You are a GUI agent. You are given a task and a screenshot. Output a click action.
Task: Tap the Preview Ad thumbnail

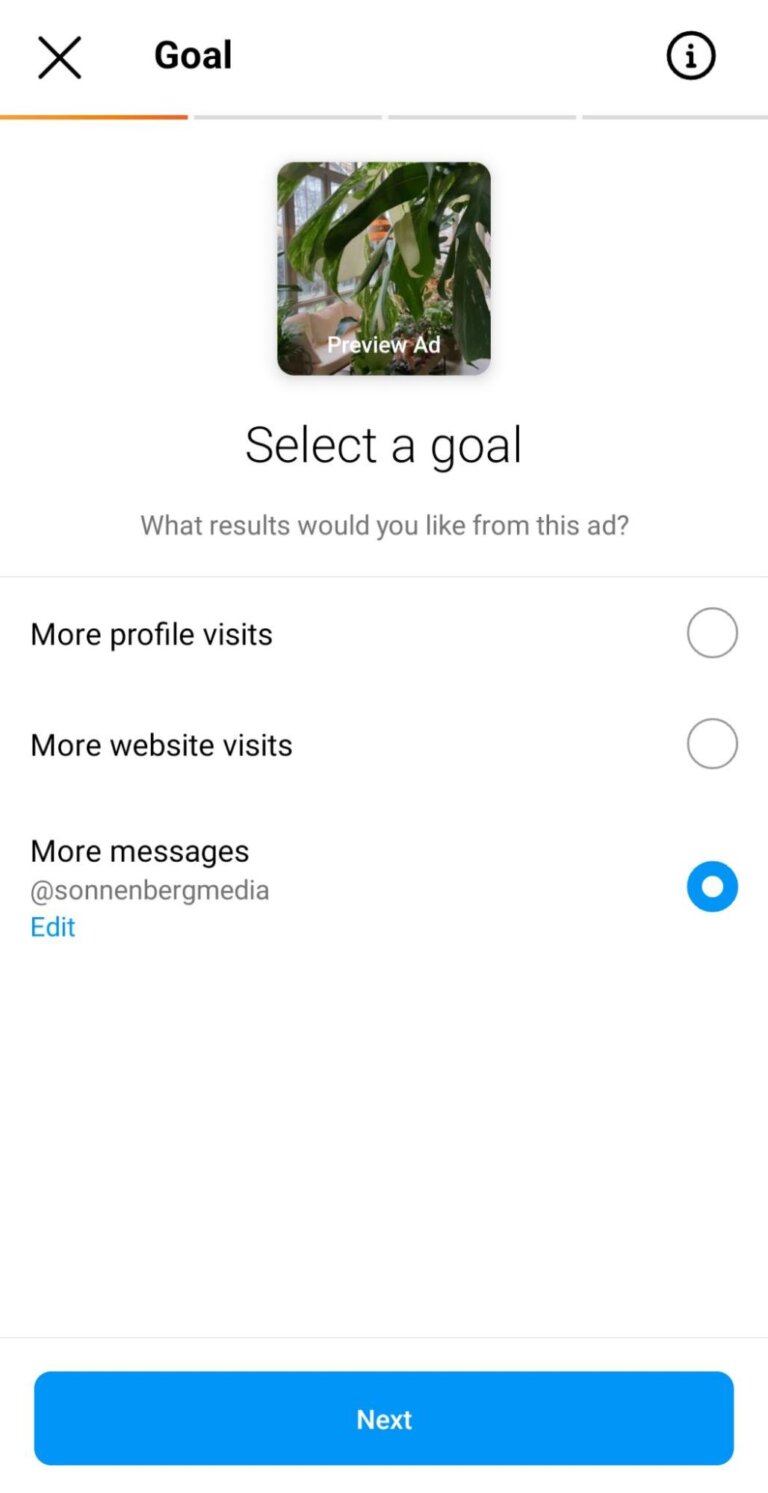[x=383, y=268]
